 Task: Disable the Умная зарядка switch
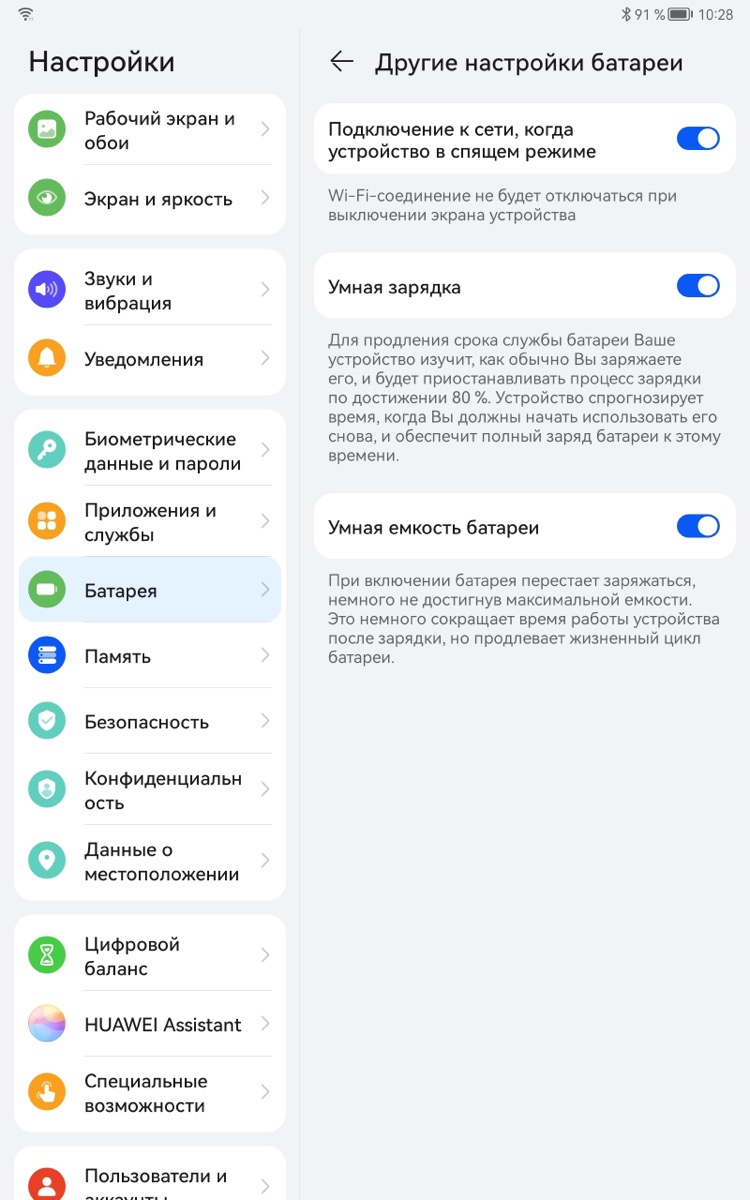pyautogui.click(x=698, y=286)
